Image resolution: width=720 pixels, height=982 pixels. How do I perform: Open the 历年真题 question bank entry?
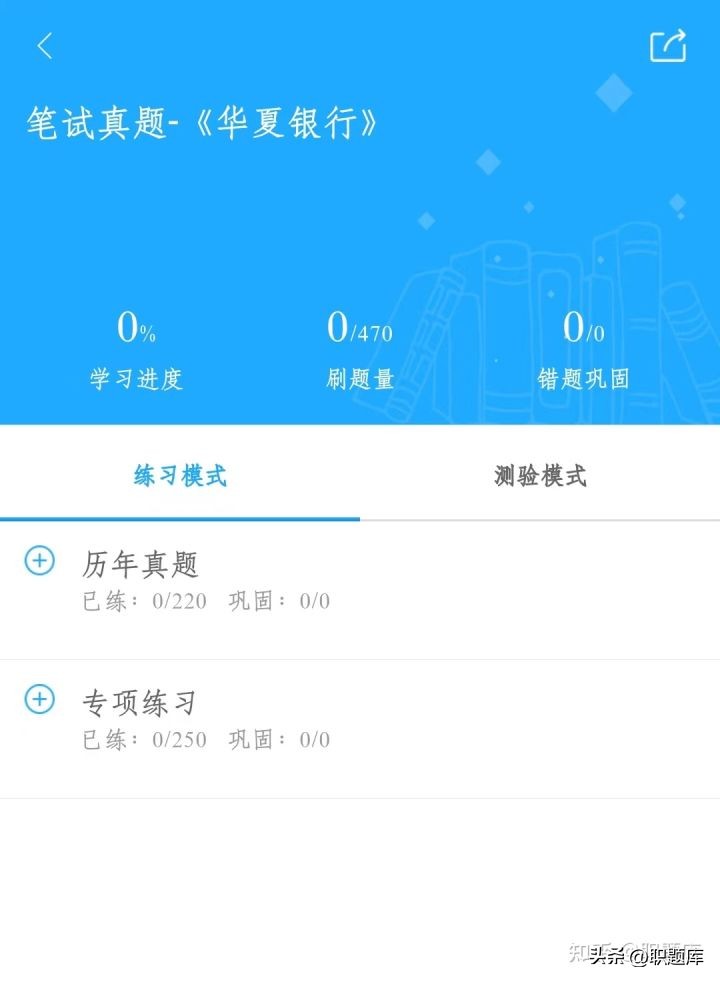pyautogui.click(x=141, y=564)
